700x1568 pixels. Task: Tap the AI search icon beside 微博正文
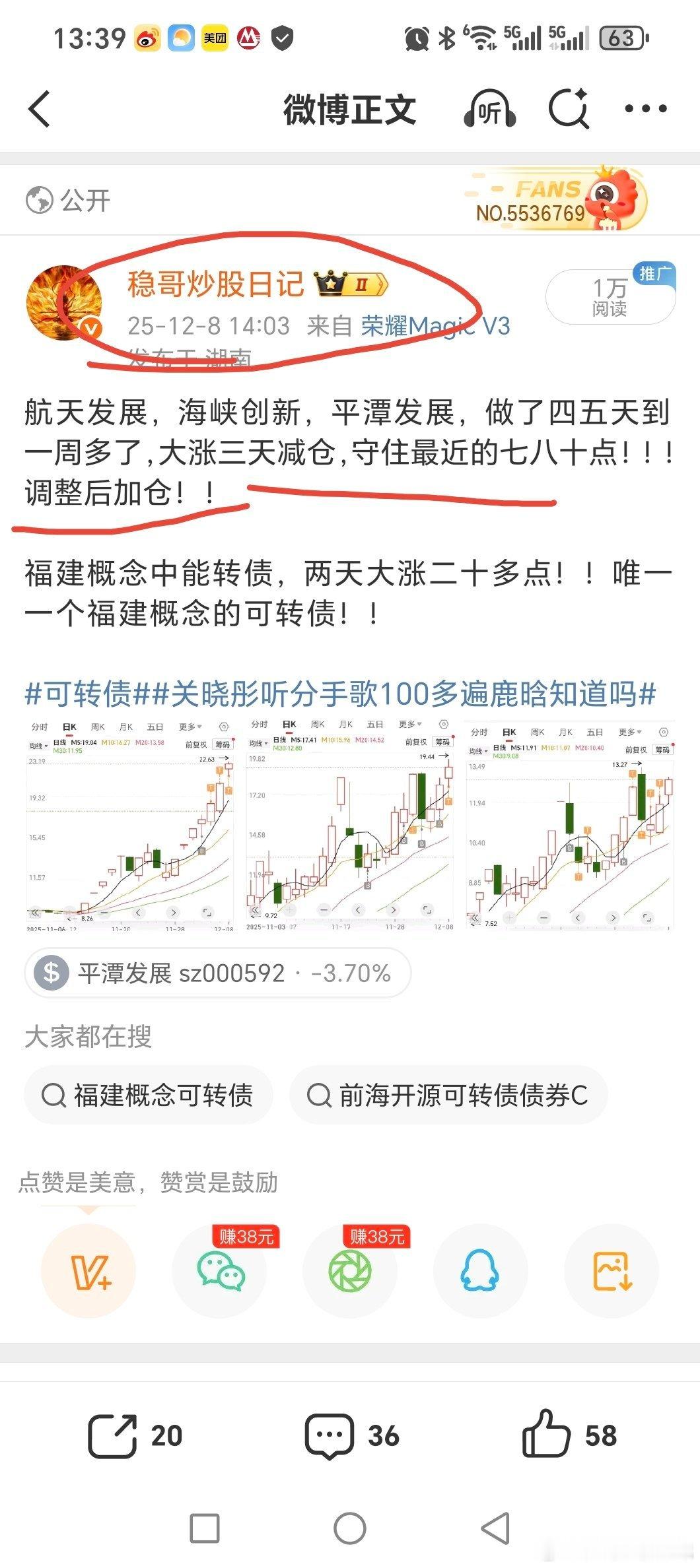[x=569, y=108]
